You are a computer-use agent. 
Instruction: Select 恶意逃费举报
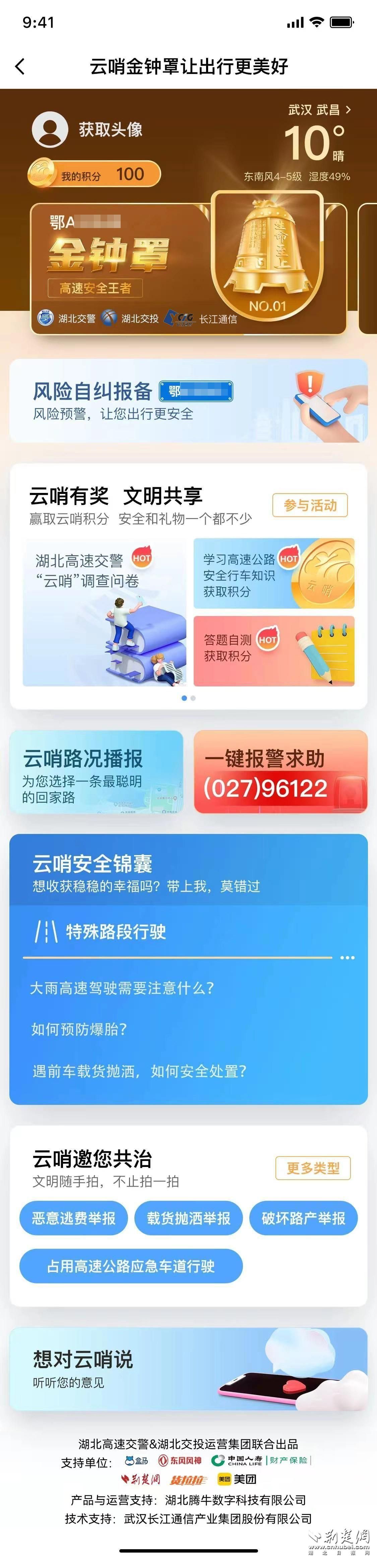click(x=74, y=1218)
